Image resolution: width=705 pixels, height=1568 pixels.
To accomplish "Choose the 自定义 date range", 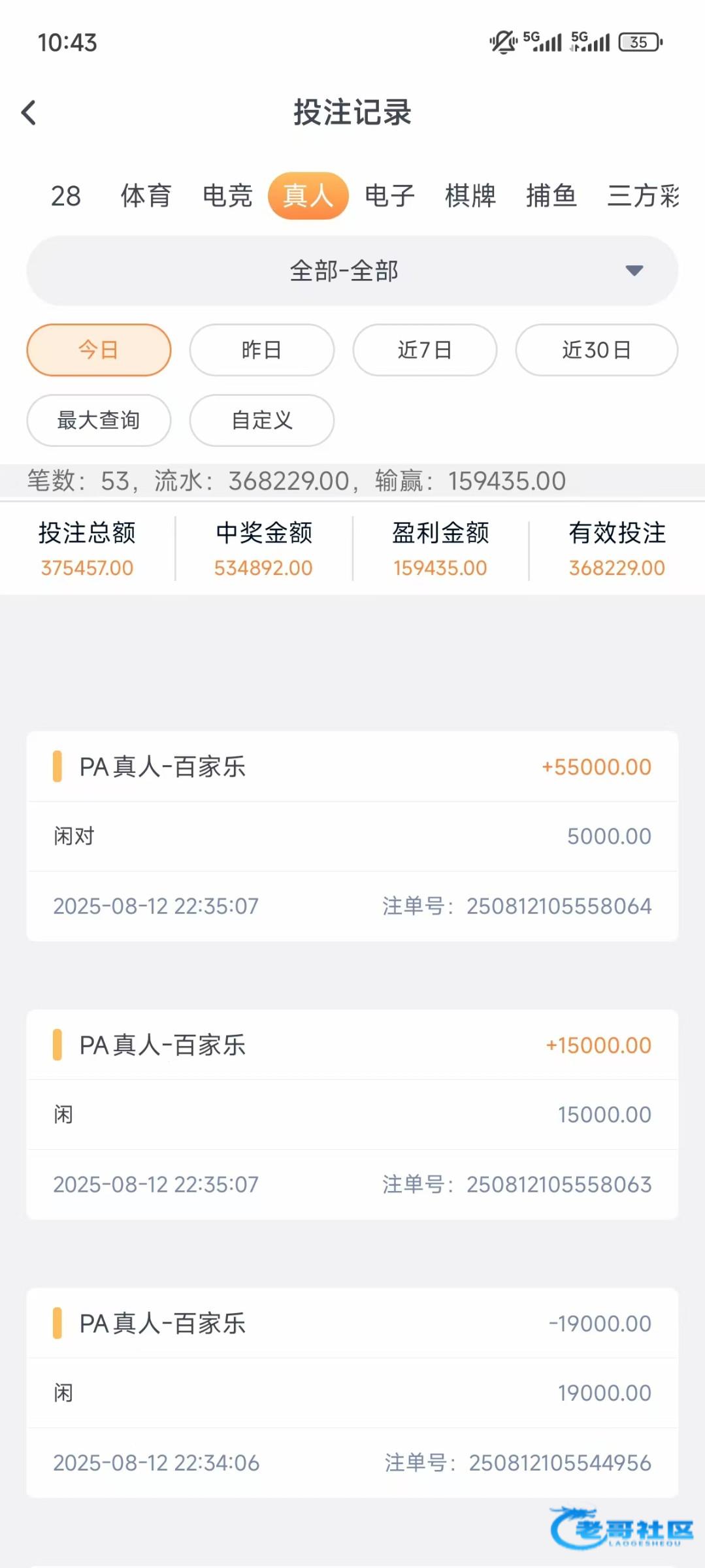I will 261,420.
